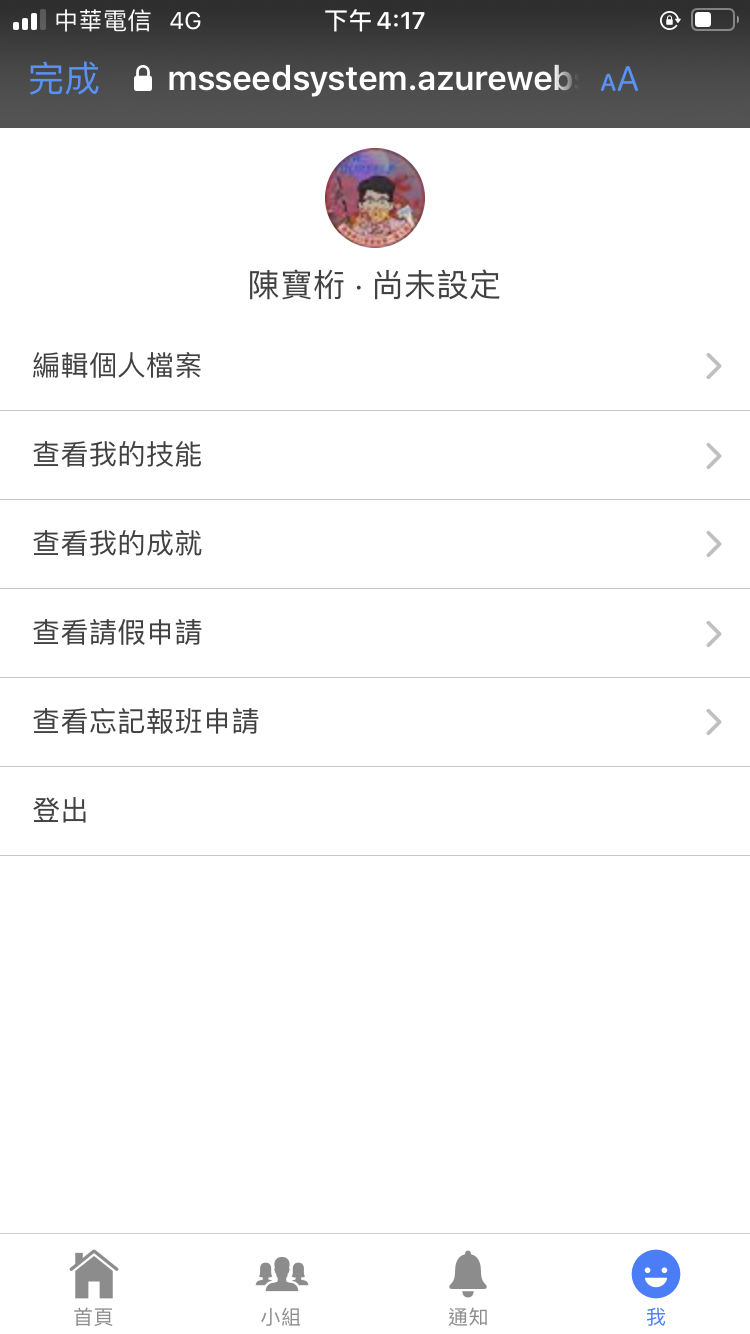
Task: Open 查看請假申請
Action: tap(375, 633)
